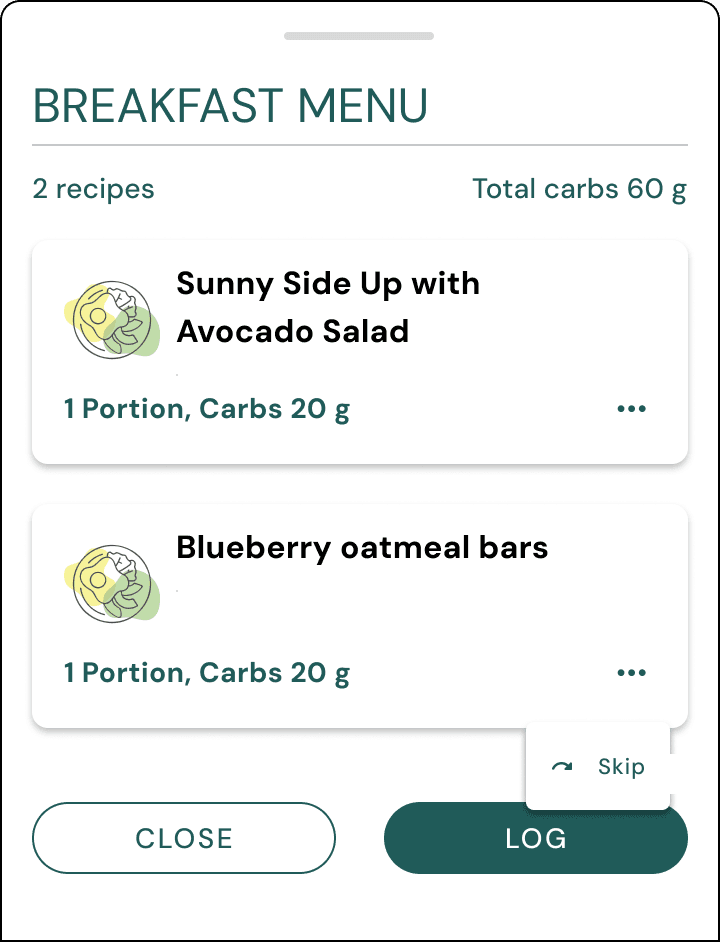720x942 pixels.
Task: Open the Blueberry oatmeal bars card
Action: click(x=359, y=616)
